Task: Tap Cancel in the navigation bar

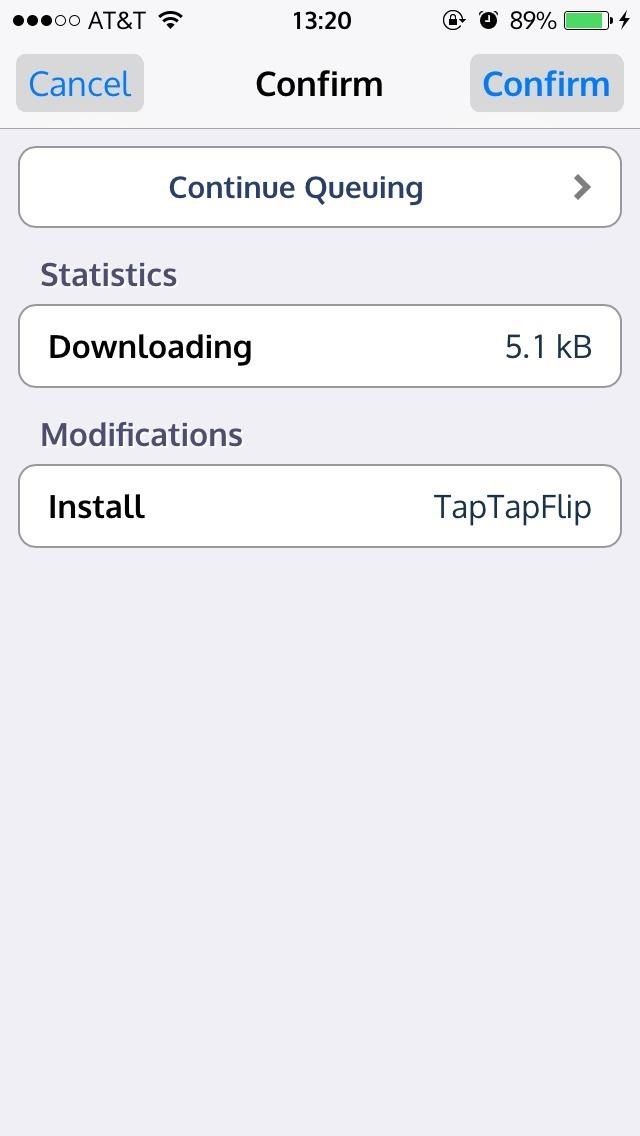Action: (x=80, y=84)
